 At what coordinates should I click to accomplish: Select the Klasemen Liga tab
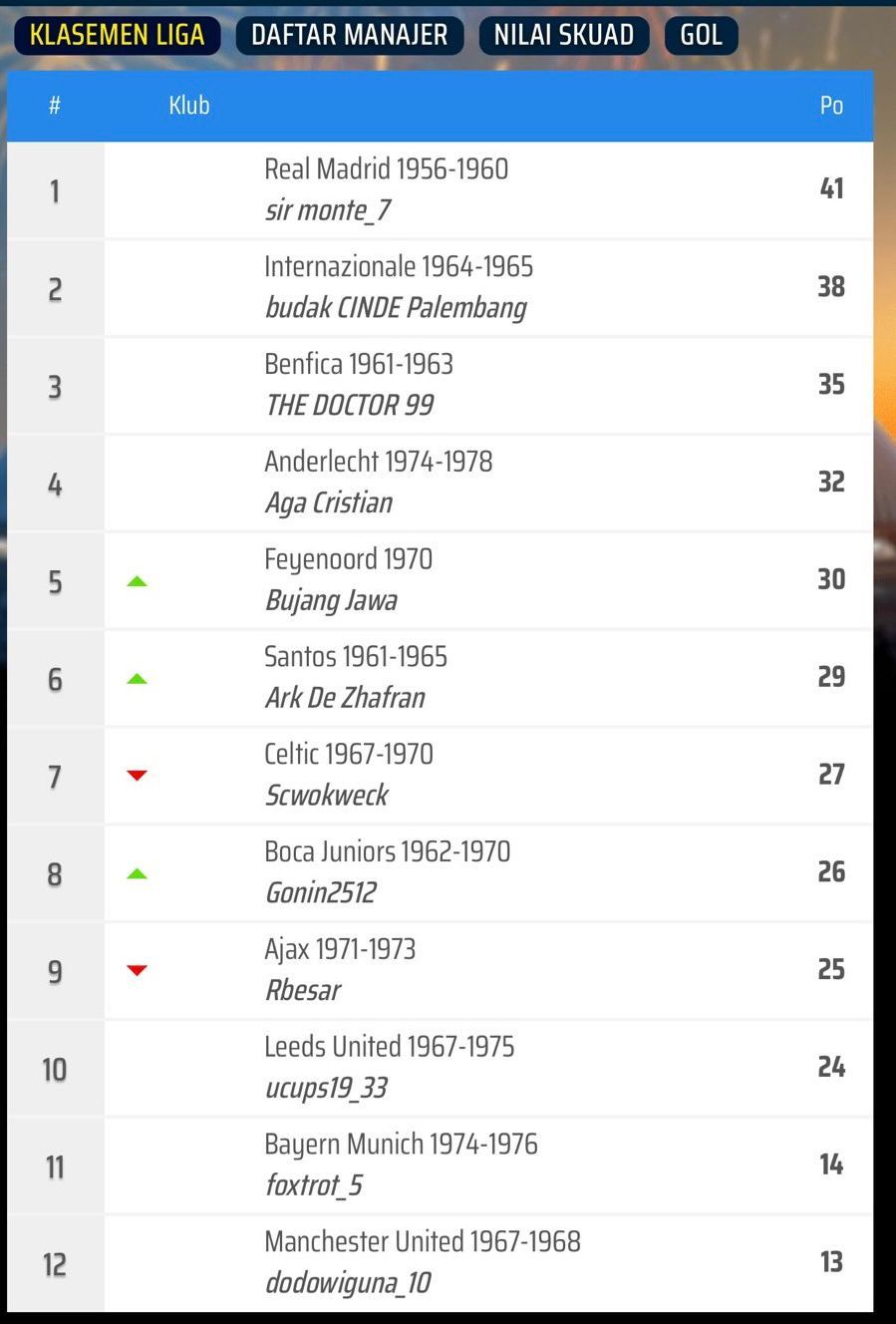(117, 35)
